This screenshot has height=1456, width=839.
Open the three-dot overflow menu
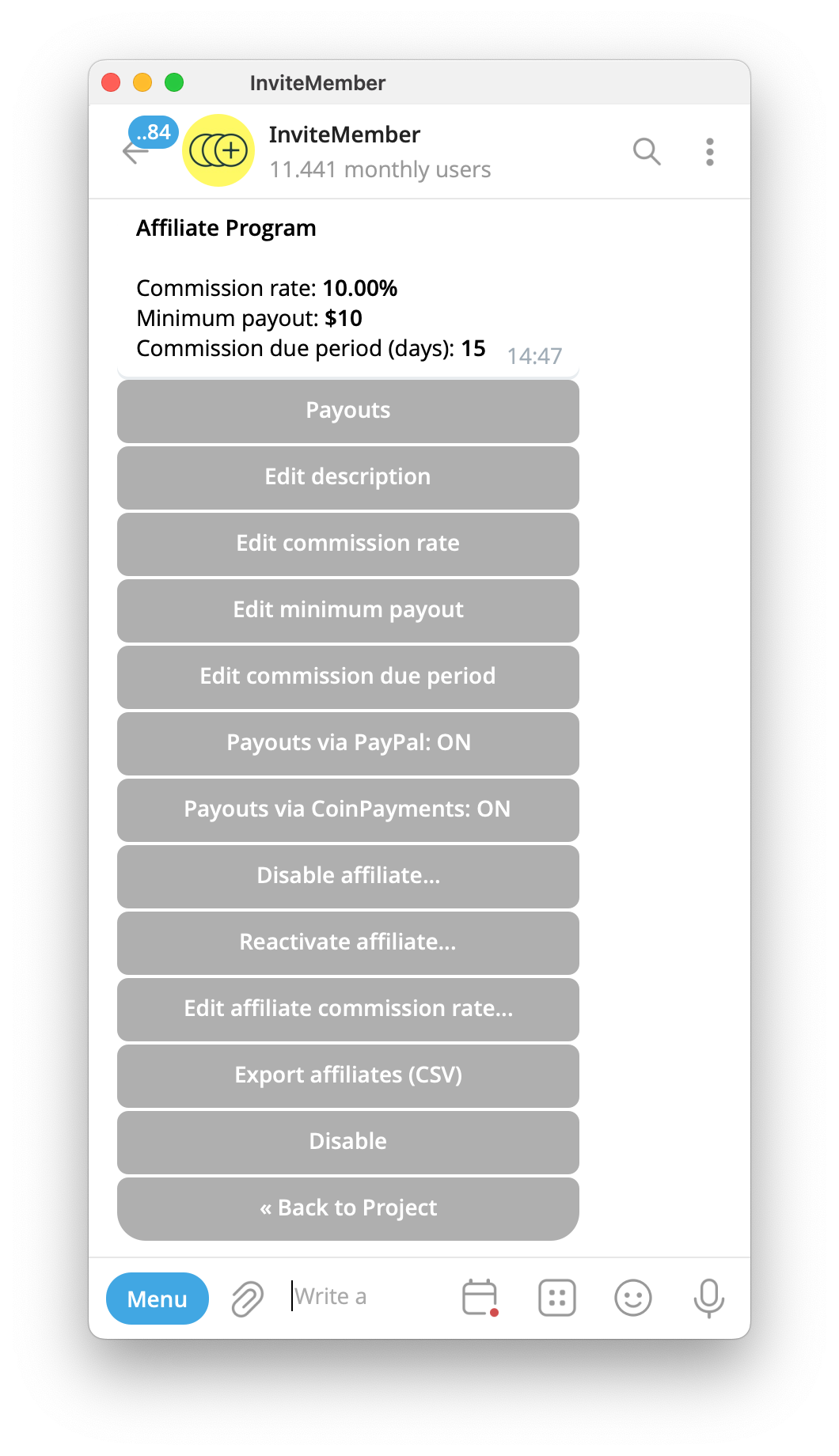coord(709,151)
